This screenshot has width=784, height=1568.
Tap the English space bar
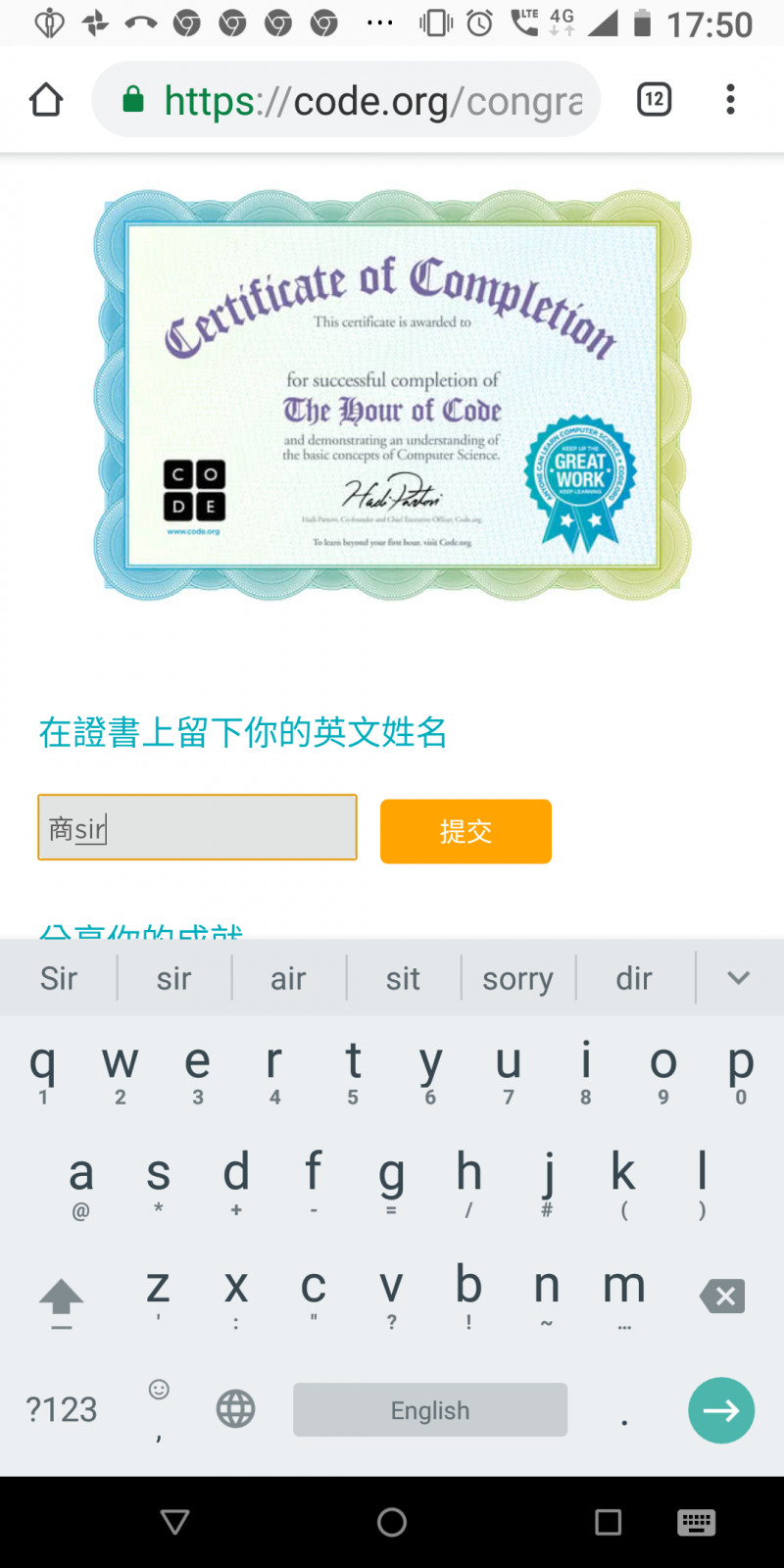[430, 1410]
